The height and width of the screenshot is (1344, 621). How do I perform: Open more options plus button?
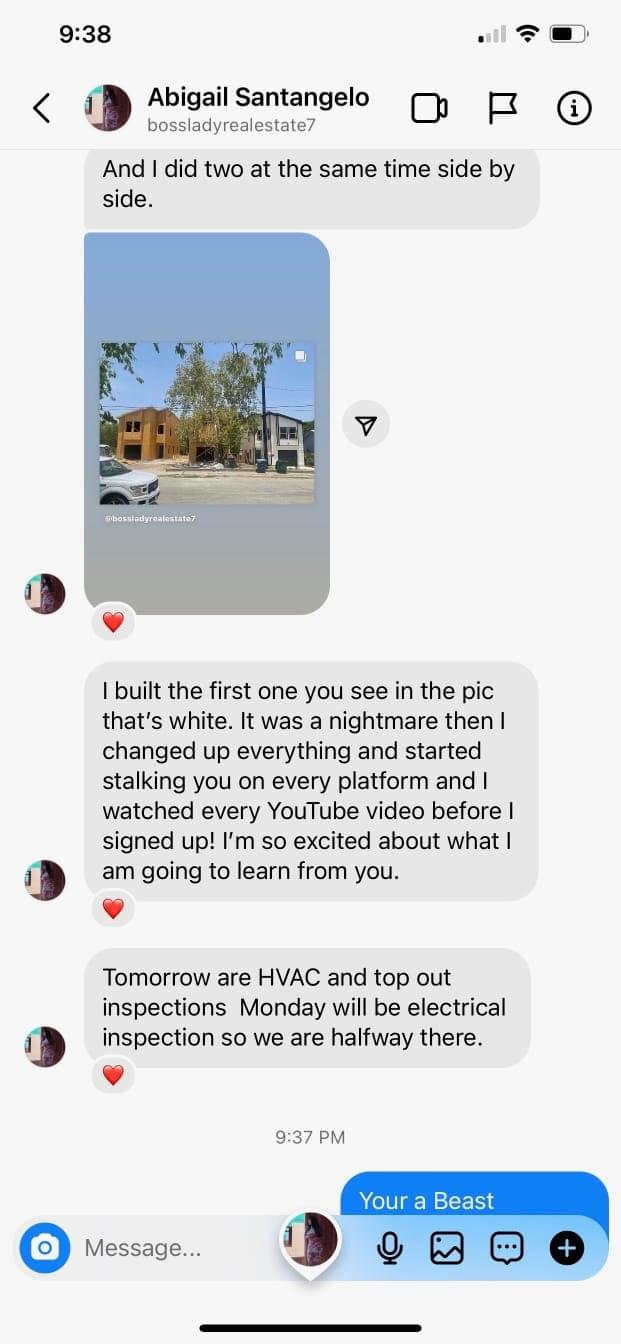click(567, 1248)
